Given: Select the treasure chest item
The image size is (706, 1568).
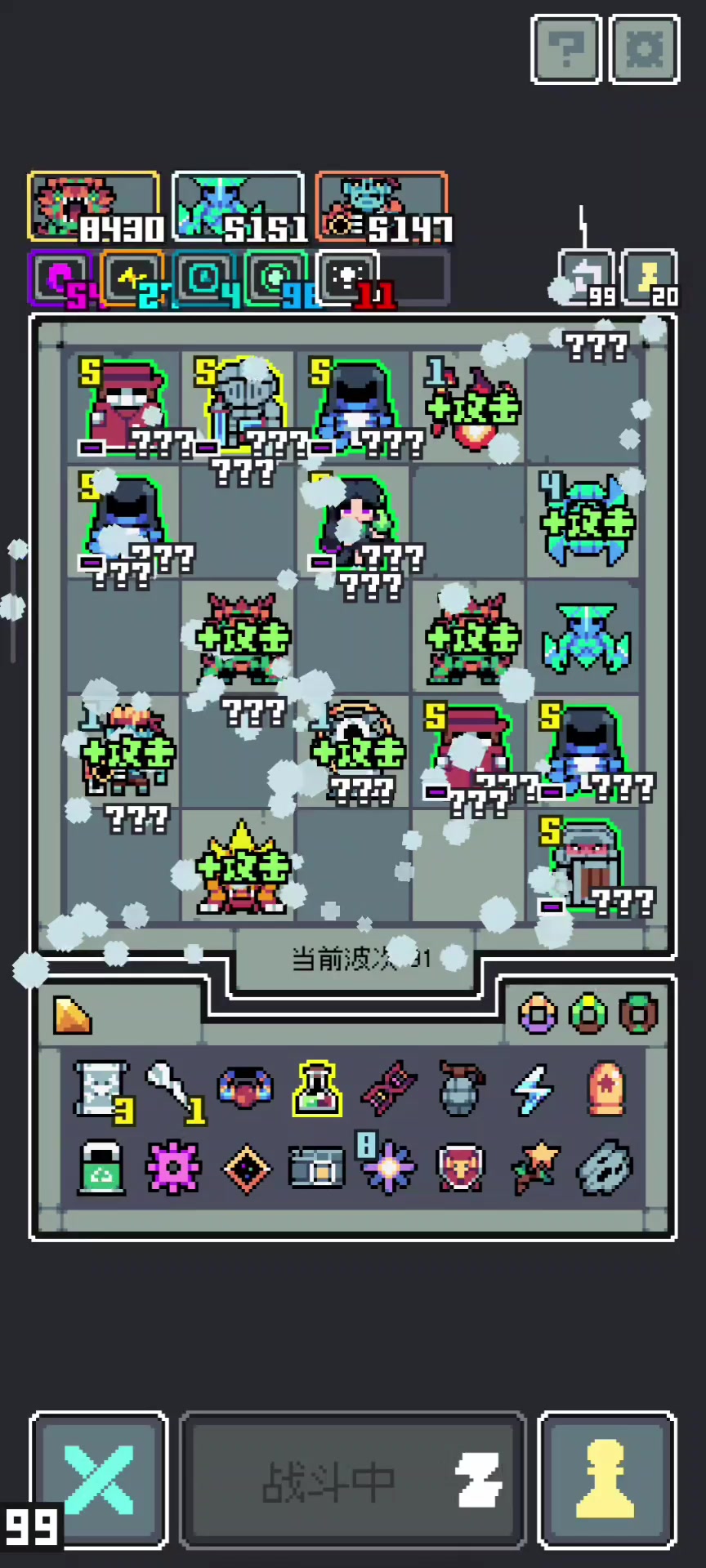Looking at the screenshot, I should tap(317, 1168).
